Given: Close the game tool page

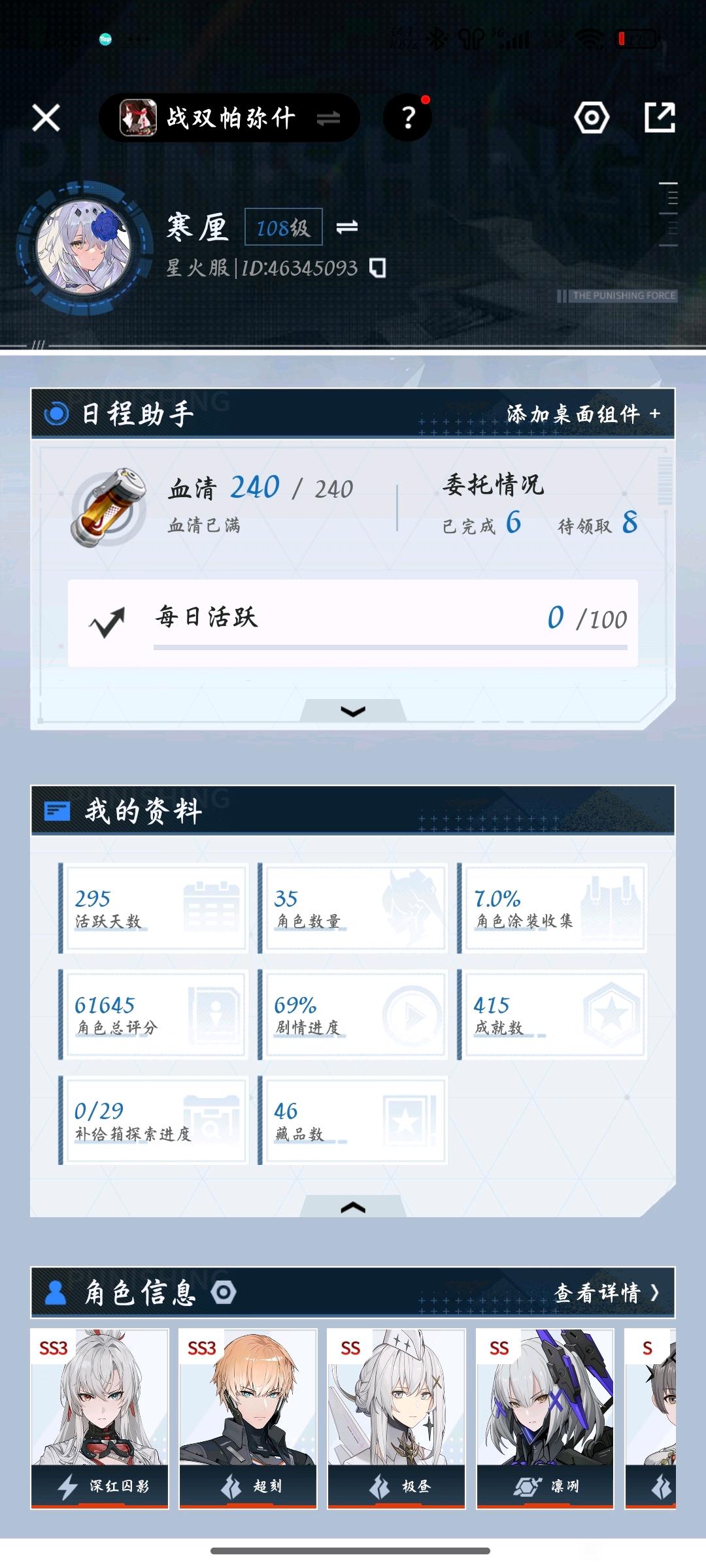Looking at the screenshot, I should click(x=46, y=118).
